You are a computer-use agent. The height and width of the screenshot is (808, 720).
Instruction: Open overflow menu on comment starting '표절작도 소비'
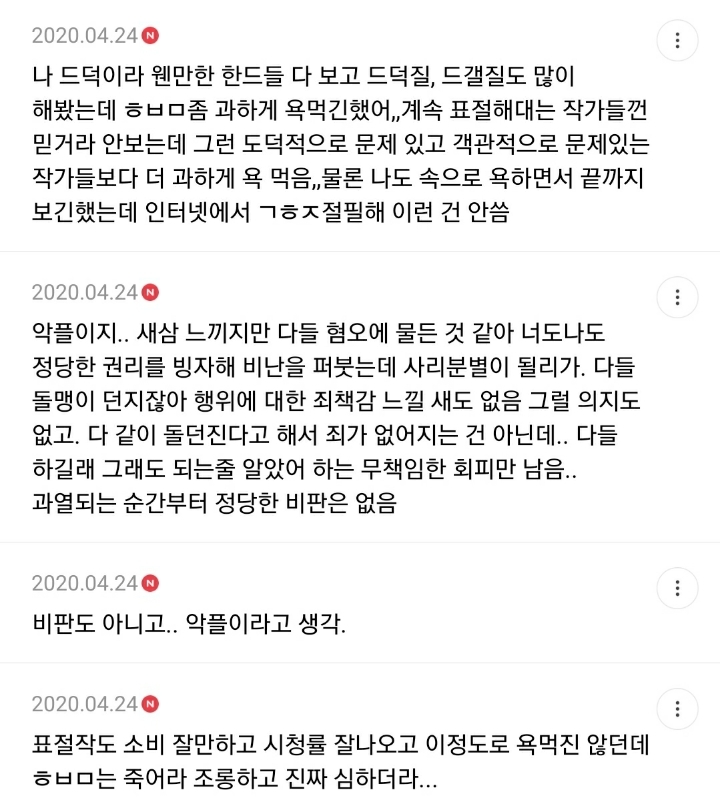677,709
